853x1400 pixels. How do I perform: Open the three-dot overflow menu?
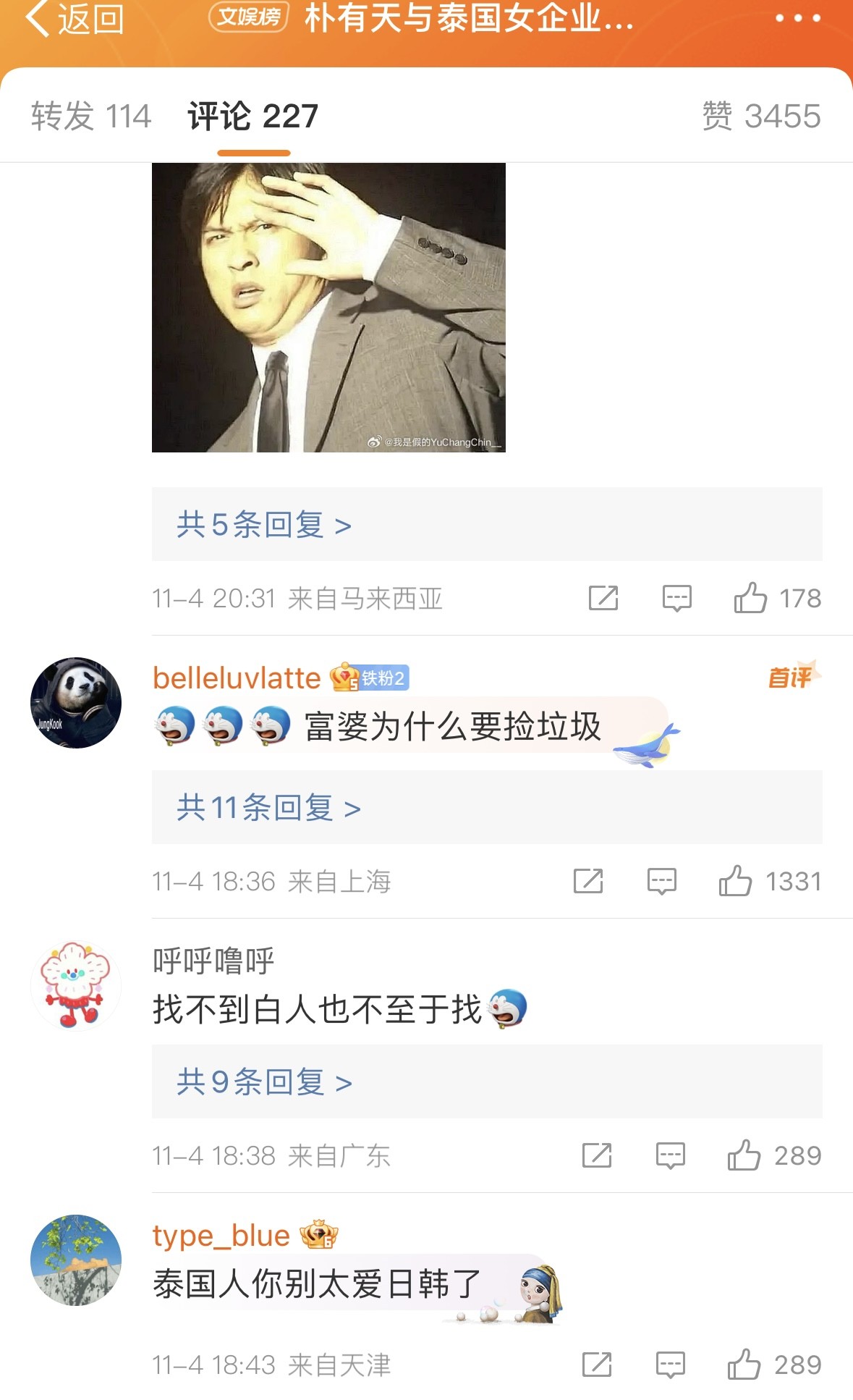click(797, 19)
